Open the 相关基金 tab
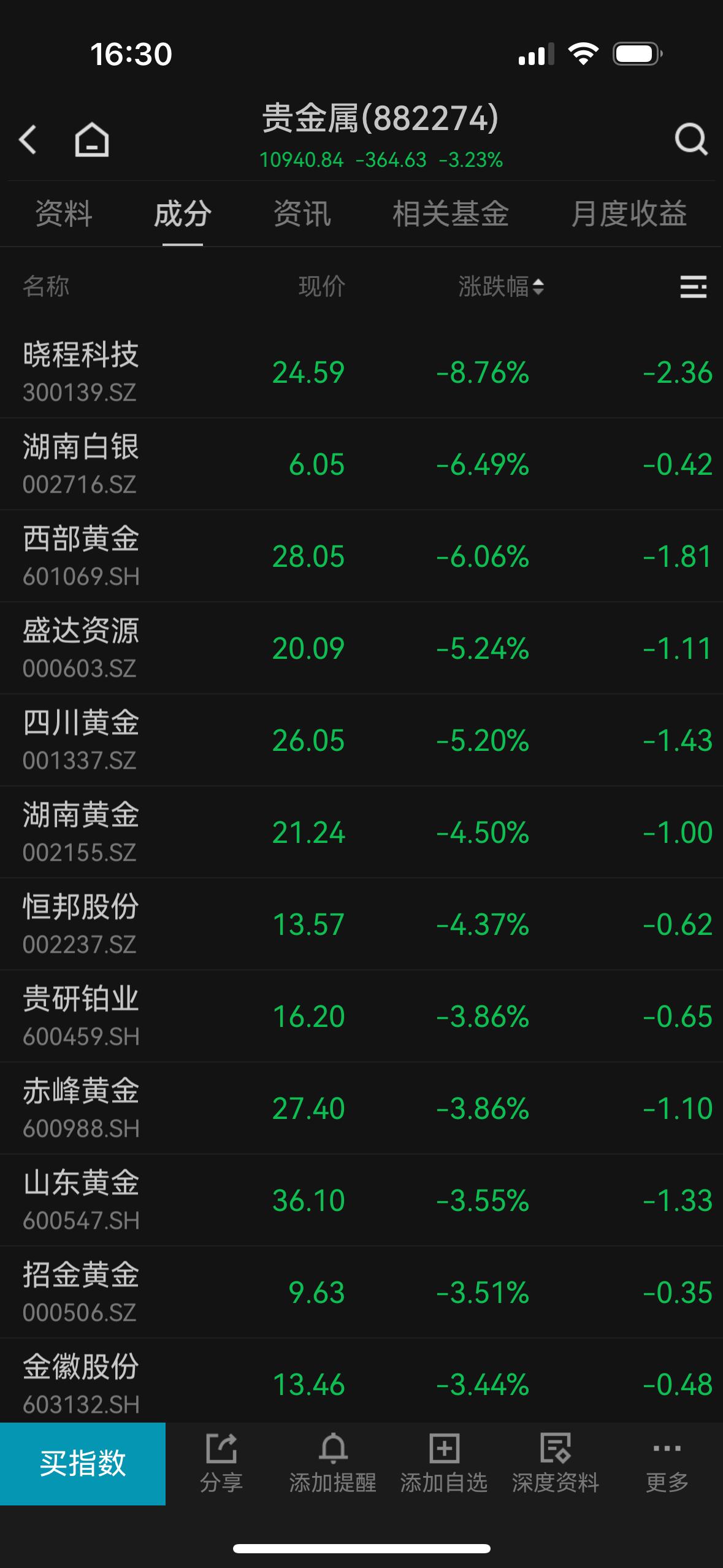The width and height of the screenshot is (723, 1568). [x=451, y=214]
